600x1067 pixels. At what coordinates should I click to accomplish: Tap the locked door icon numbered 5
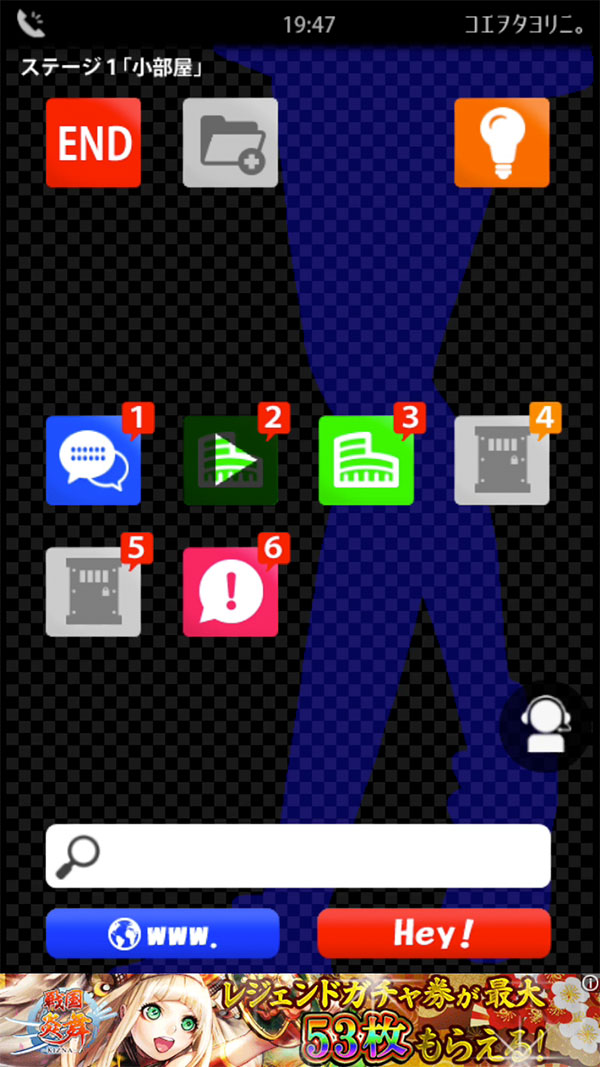pos(93,592)
